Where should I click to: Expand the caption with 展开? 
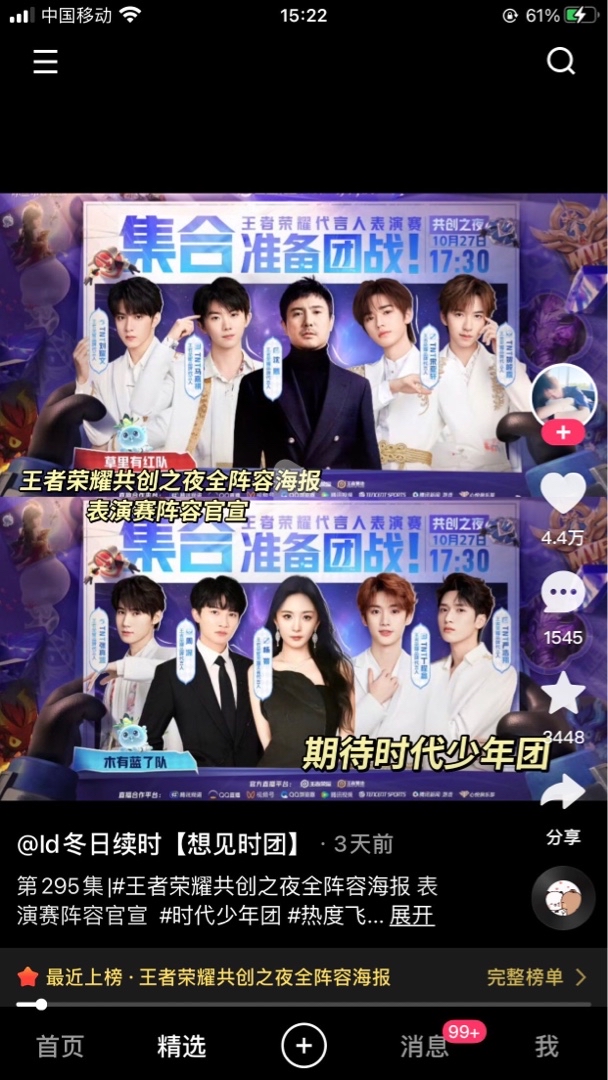tap(411, 916)
